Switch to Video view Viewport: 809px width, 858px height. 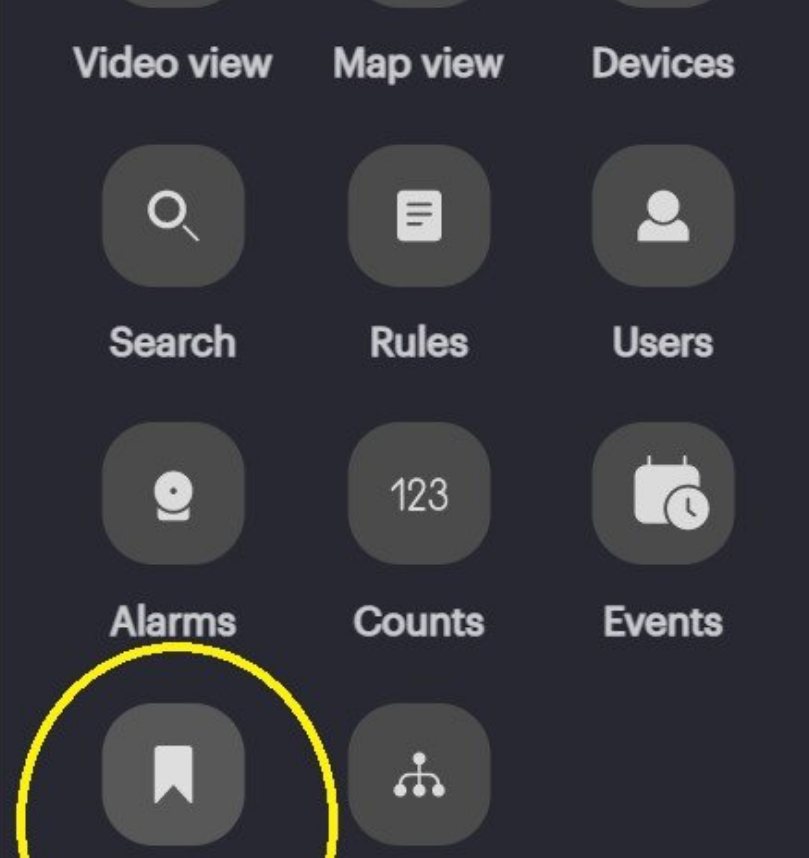[173, 62]
